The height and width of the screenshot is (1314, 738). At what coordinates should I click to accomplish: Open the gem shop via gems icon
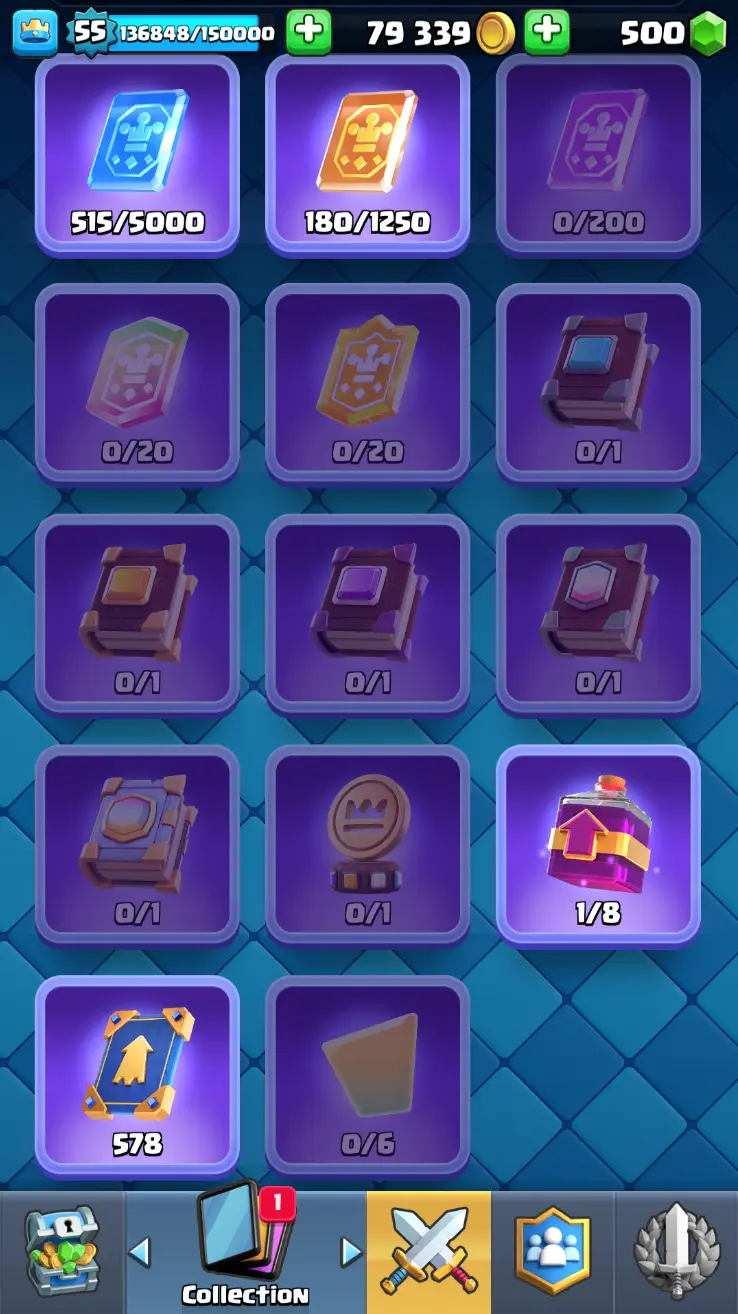pyautogui.click(x=708, y=34)
